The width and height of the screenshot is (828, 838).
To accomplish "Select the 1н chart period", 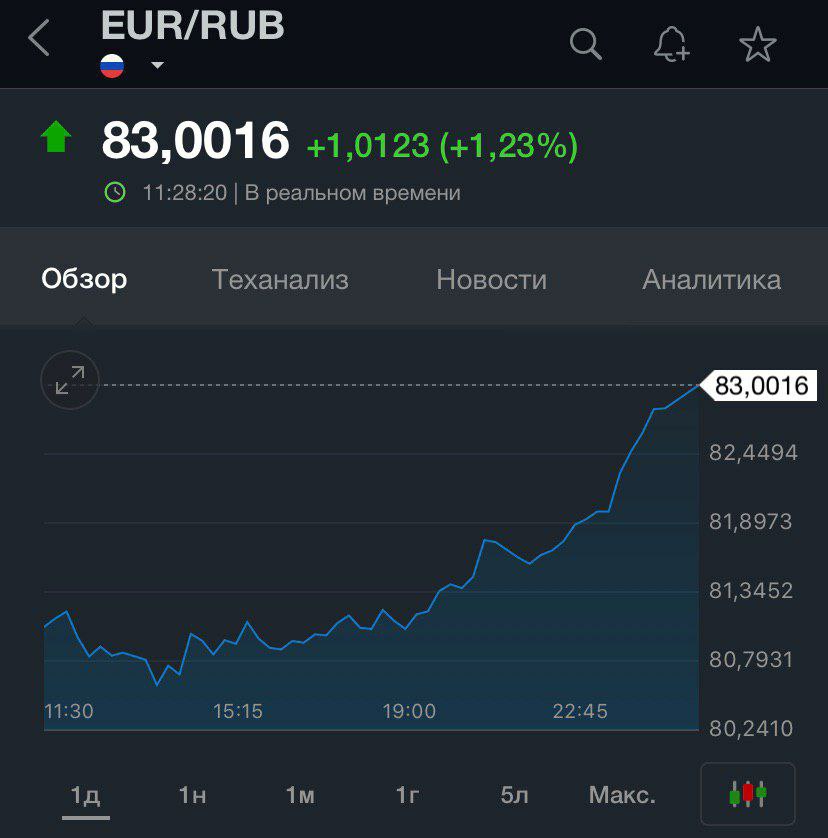I will [x=192, y=795].
